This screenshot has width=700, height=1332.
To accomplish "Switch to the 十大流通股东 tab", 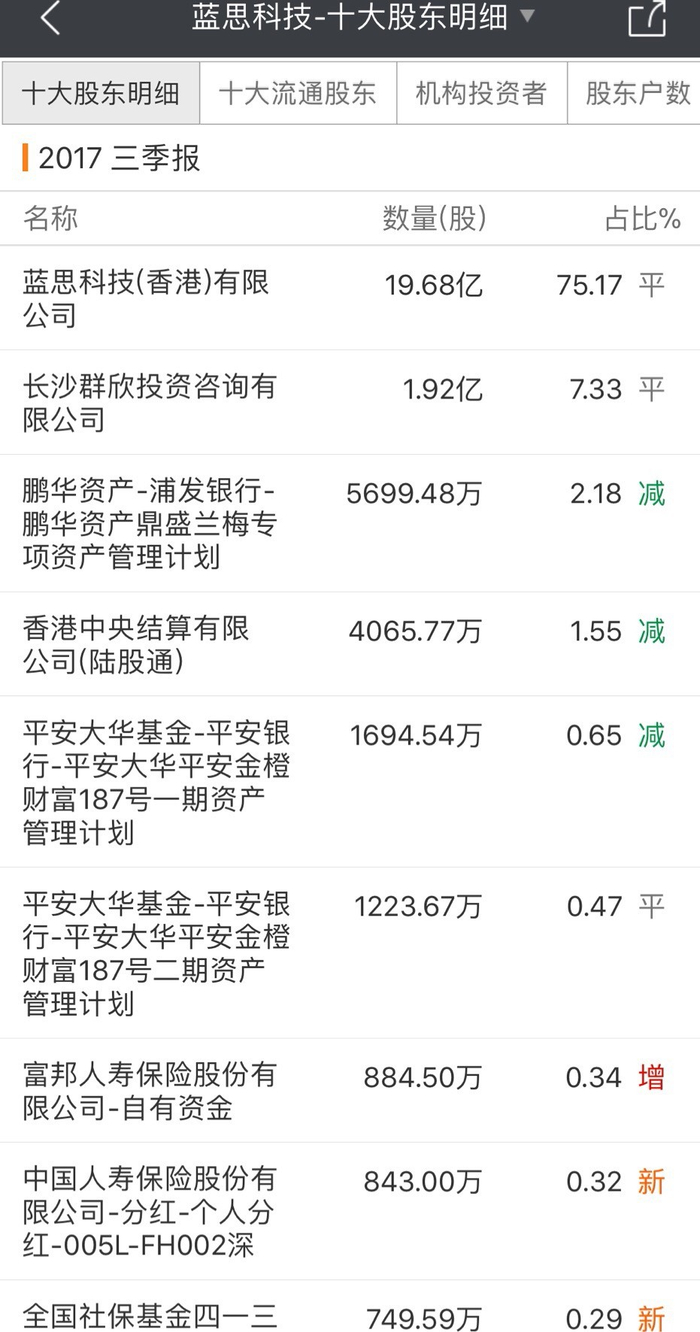I will point(298,93).
